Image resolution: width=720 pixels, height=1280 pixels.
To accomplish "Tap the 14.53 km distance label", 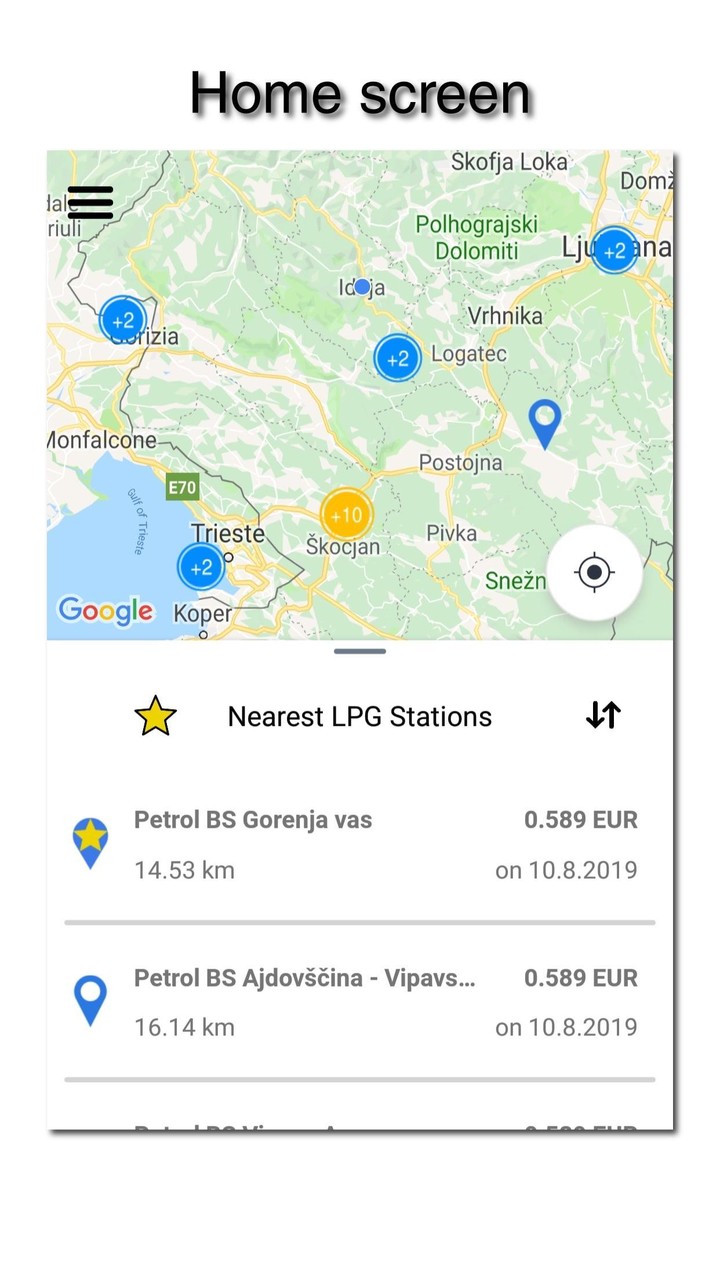I will click(x=183, y=870).
